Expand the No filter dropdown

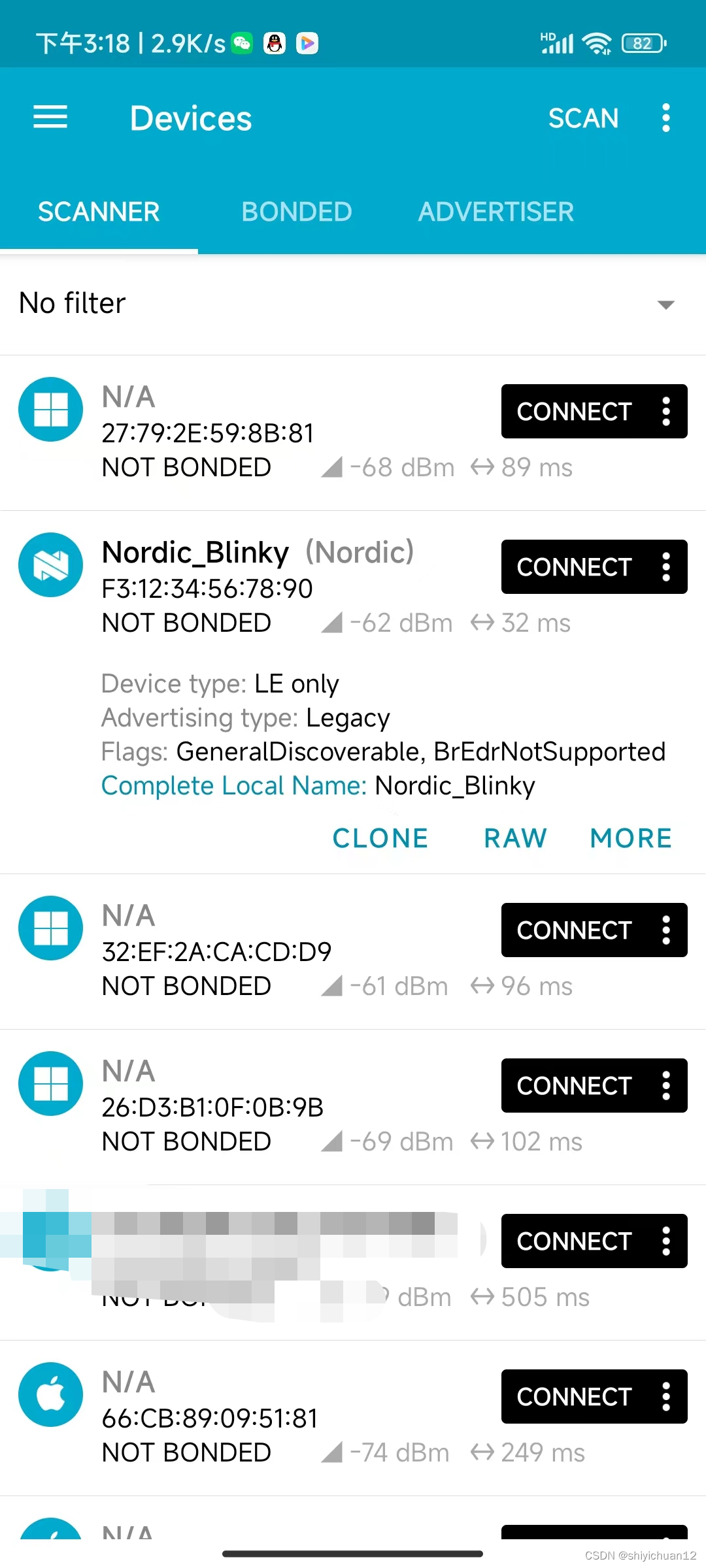coord(353,304)
